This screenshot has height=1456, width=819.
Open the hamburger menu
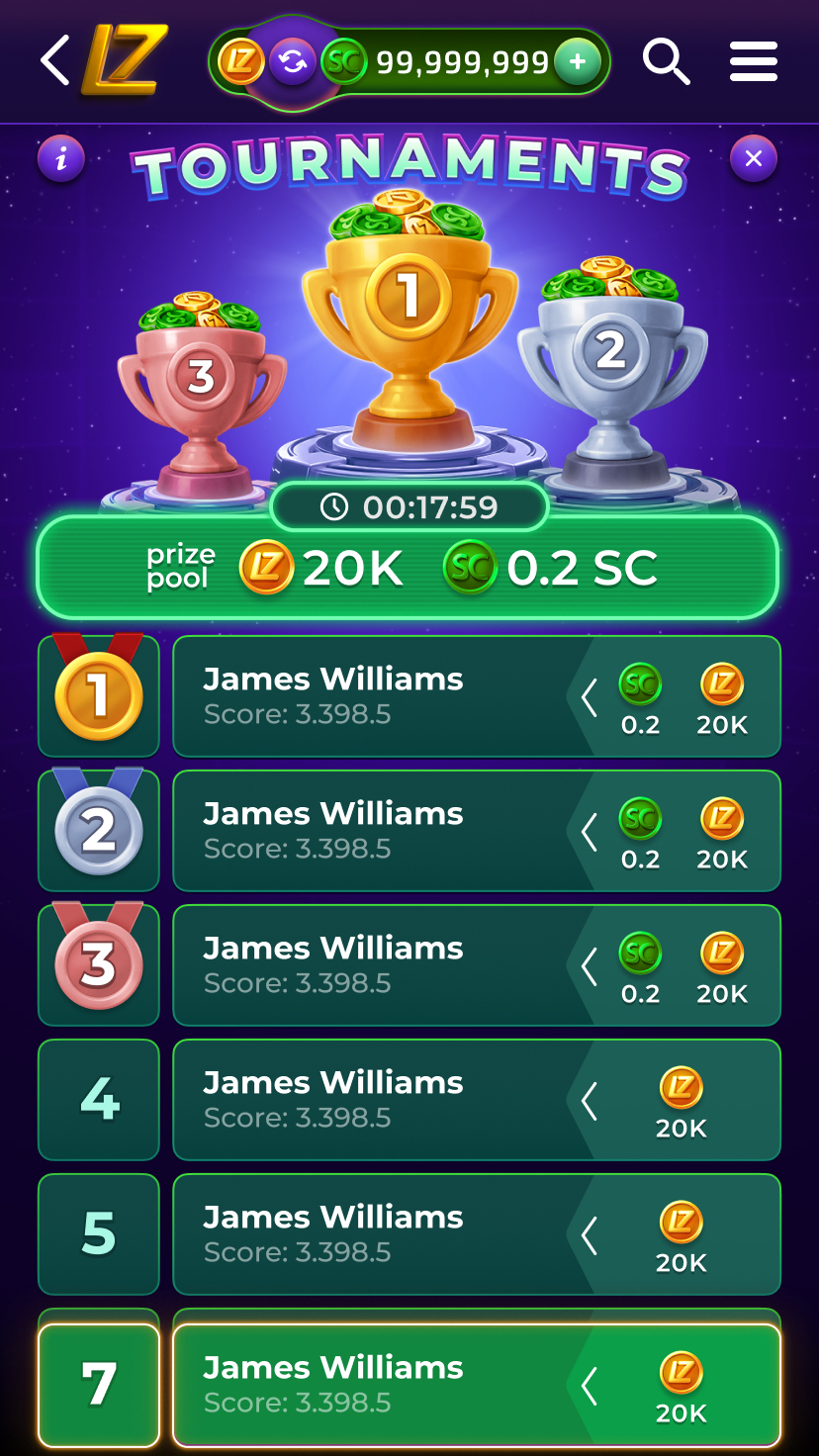(754, 62)
